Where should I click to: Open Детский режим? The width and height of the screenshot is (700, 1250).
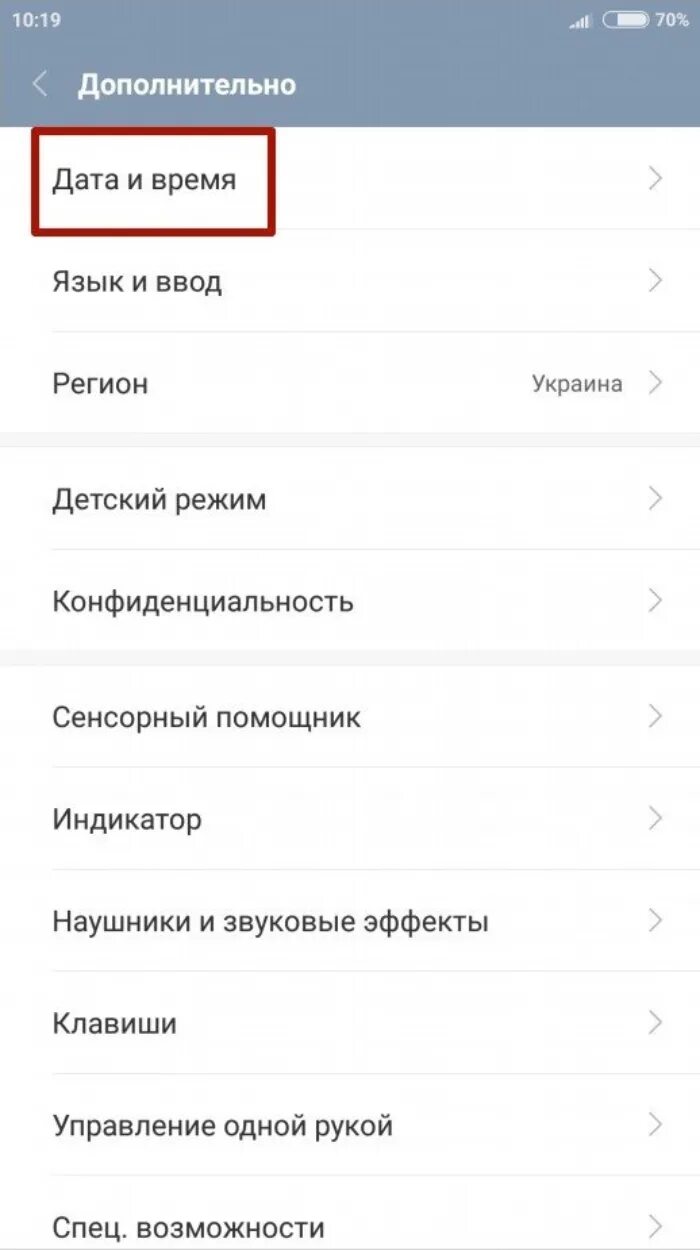(x=160, y=499)
